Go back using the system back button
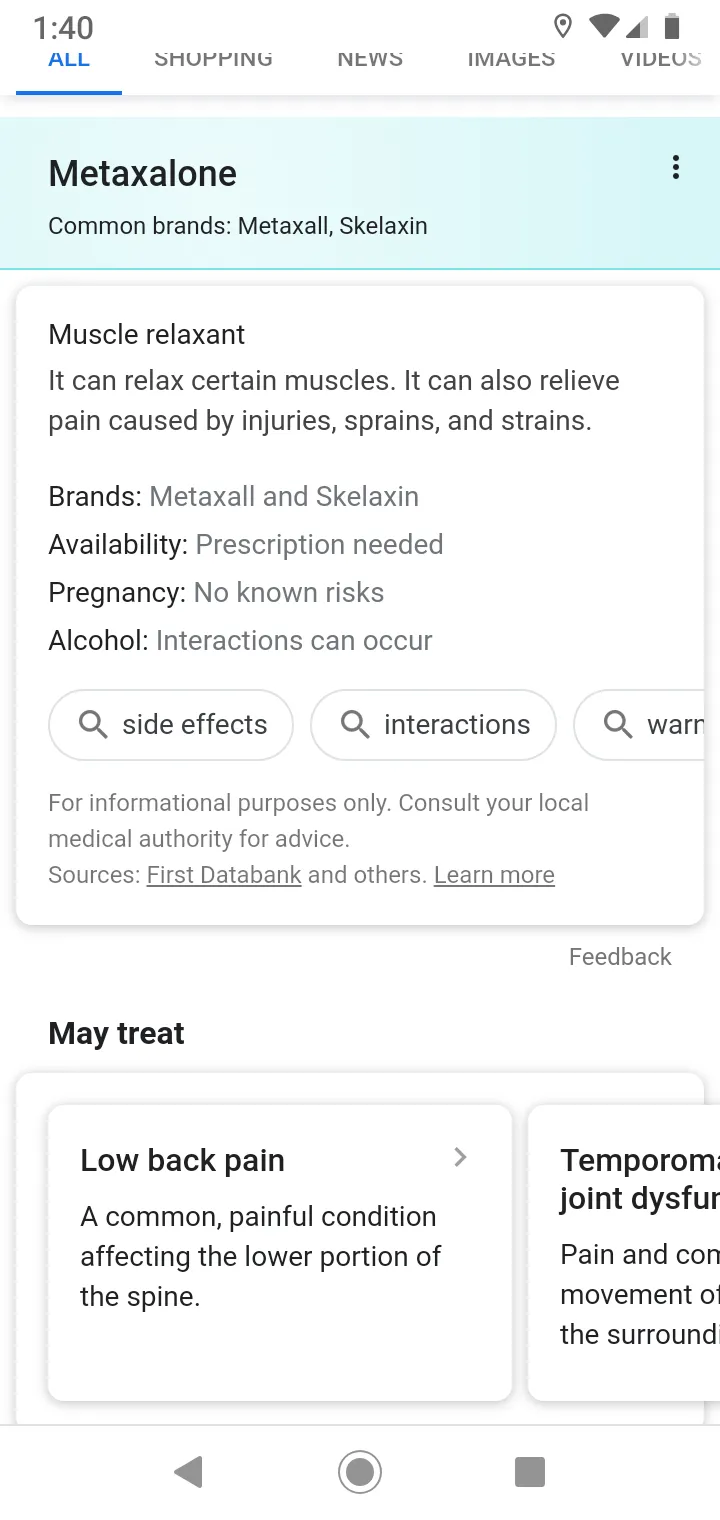 pyautogui.click(x=188, y=1472)
